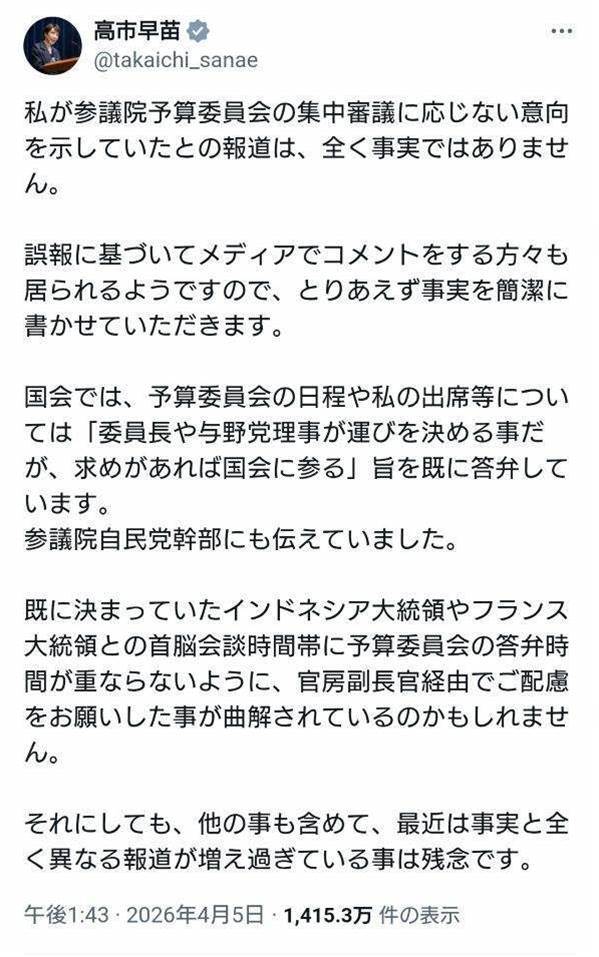Open the three-dot overflow menu
599x957 pixels.
coord(562,32)
